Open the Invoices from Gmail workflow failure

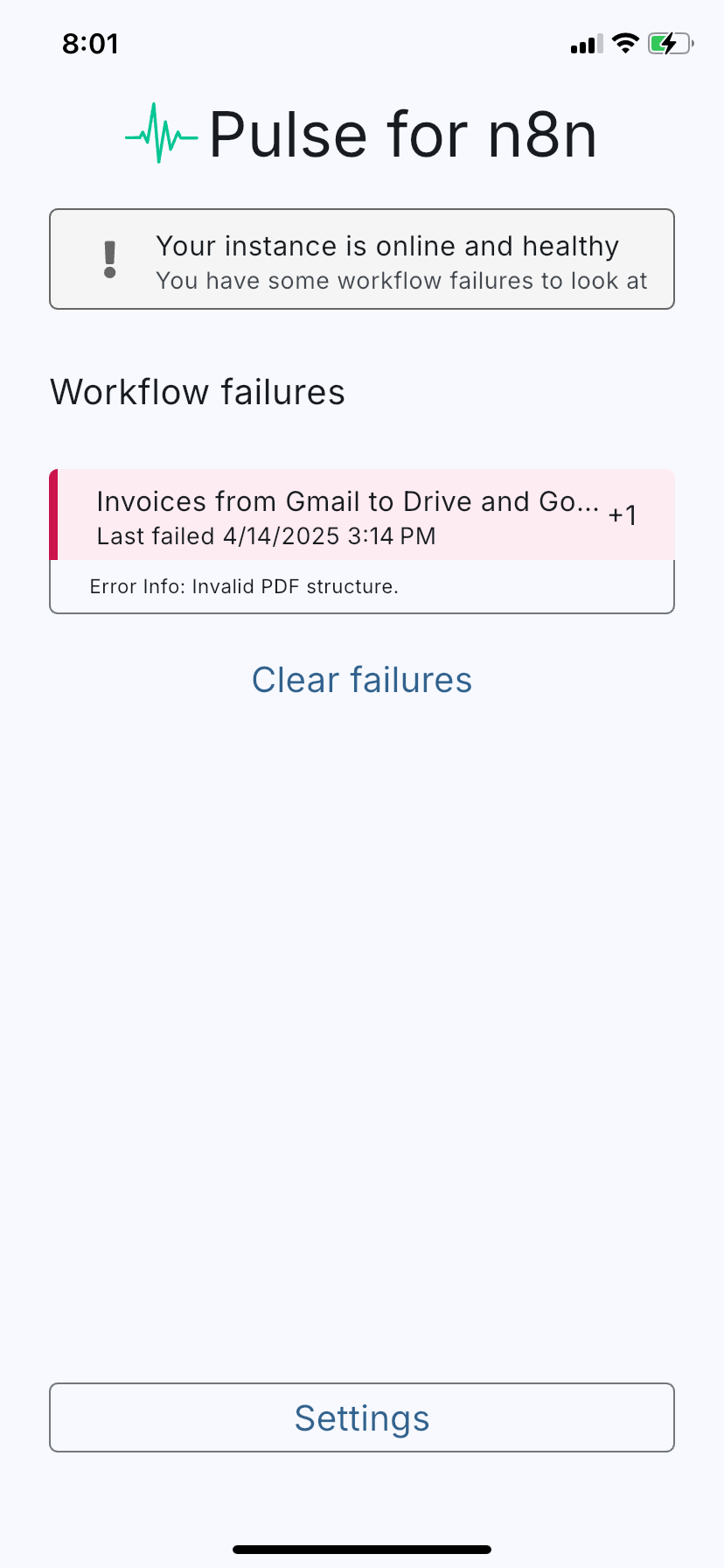coord(362,515)
